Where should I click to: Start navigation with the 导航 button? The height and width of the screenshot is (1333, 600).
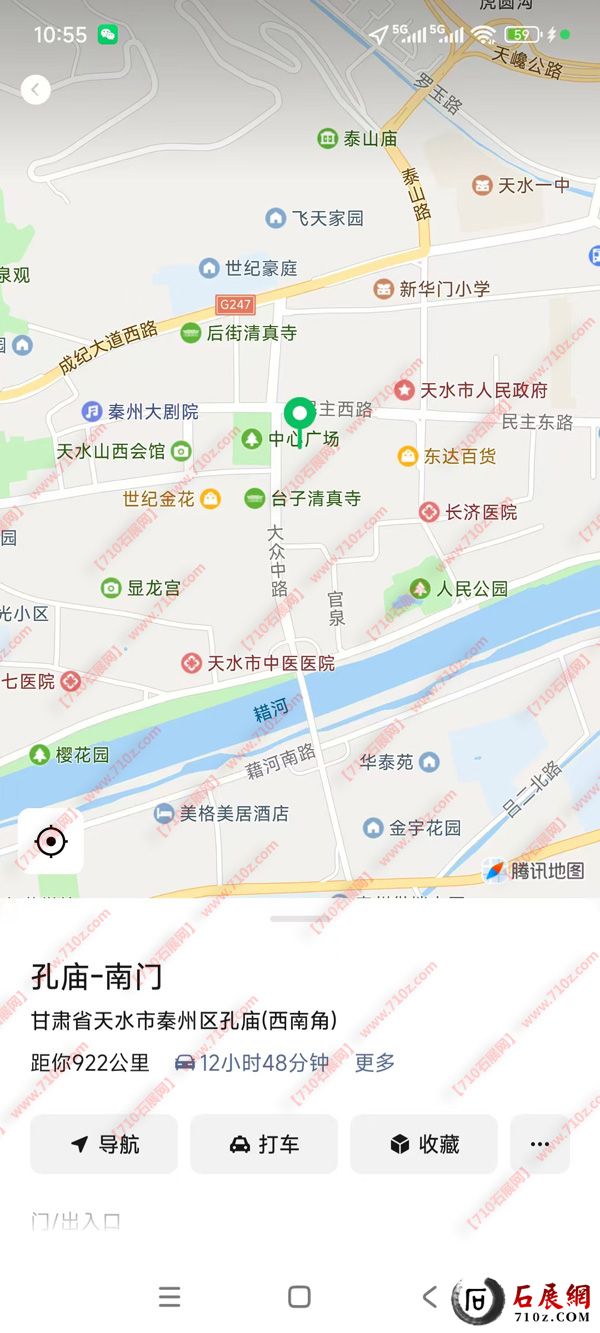click(x=104, y=1144)
